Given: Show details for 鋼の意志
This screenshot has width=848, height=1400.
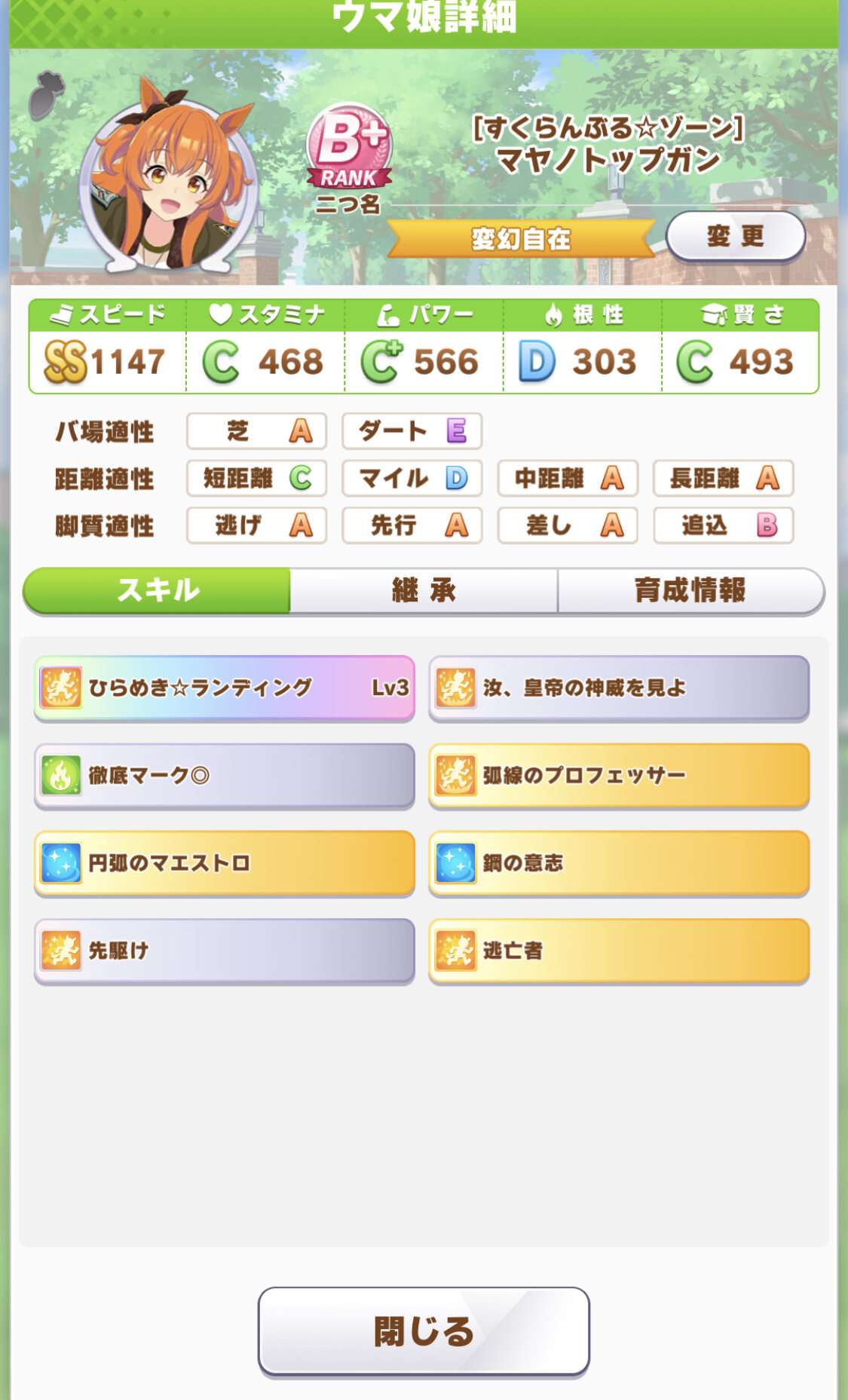Looking at the screenshot, I should point(619,862).
